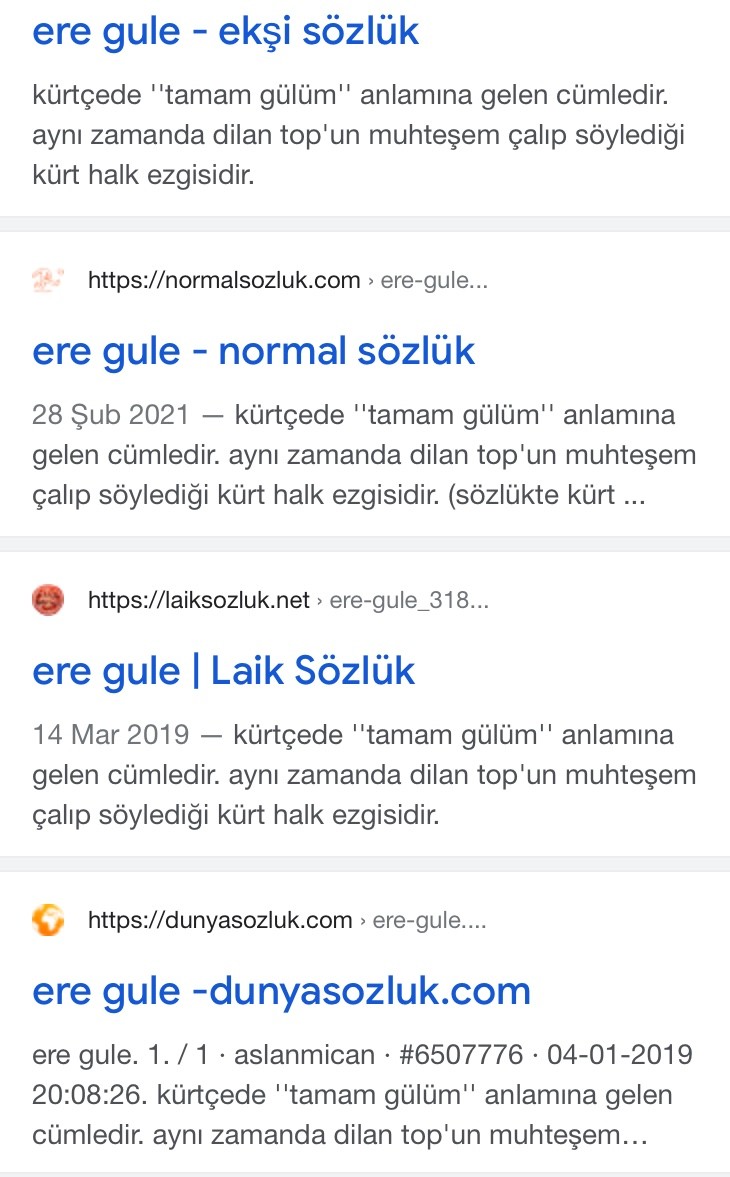Tap the dunyasozluk.com site URL
The image size is (730, 1177).
(286, 920)
